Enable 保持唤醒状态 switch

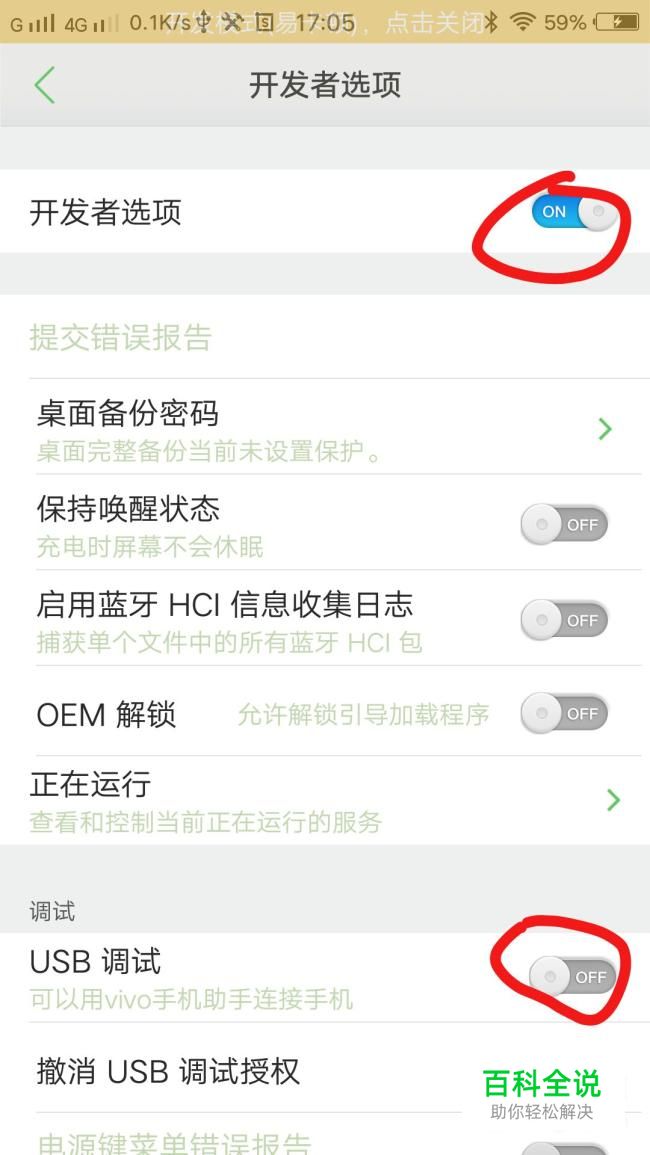tap(564, 524)
